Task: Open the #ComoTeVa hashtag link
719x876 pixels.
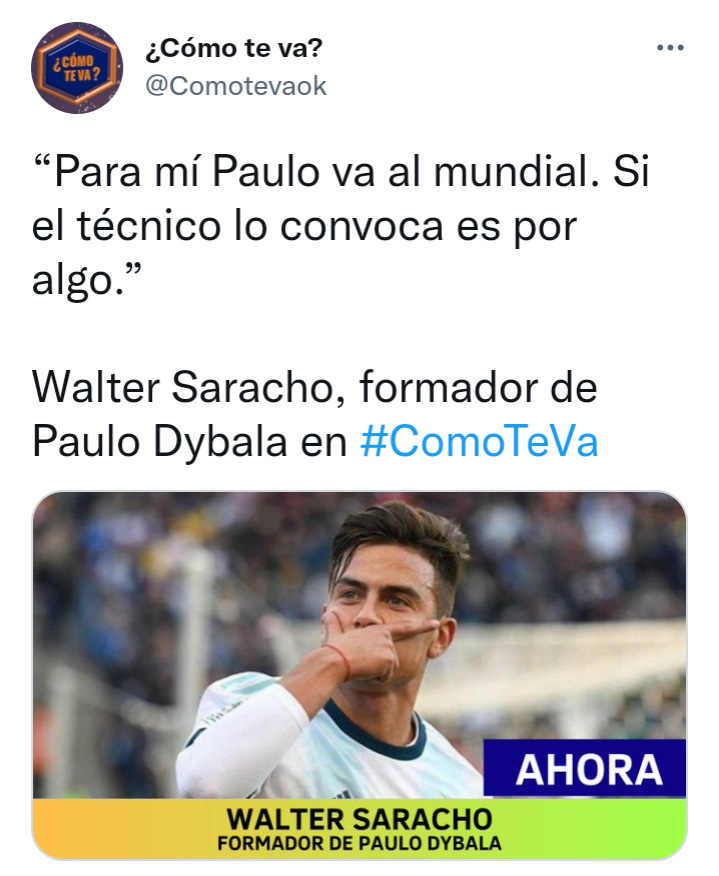Action: [x=478, y=440]
